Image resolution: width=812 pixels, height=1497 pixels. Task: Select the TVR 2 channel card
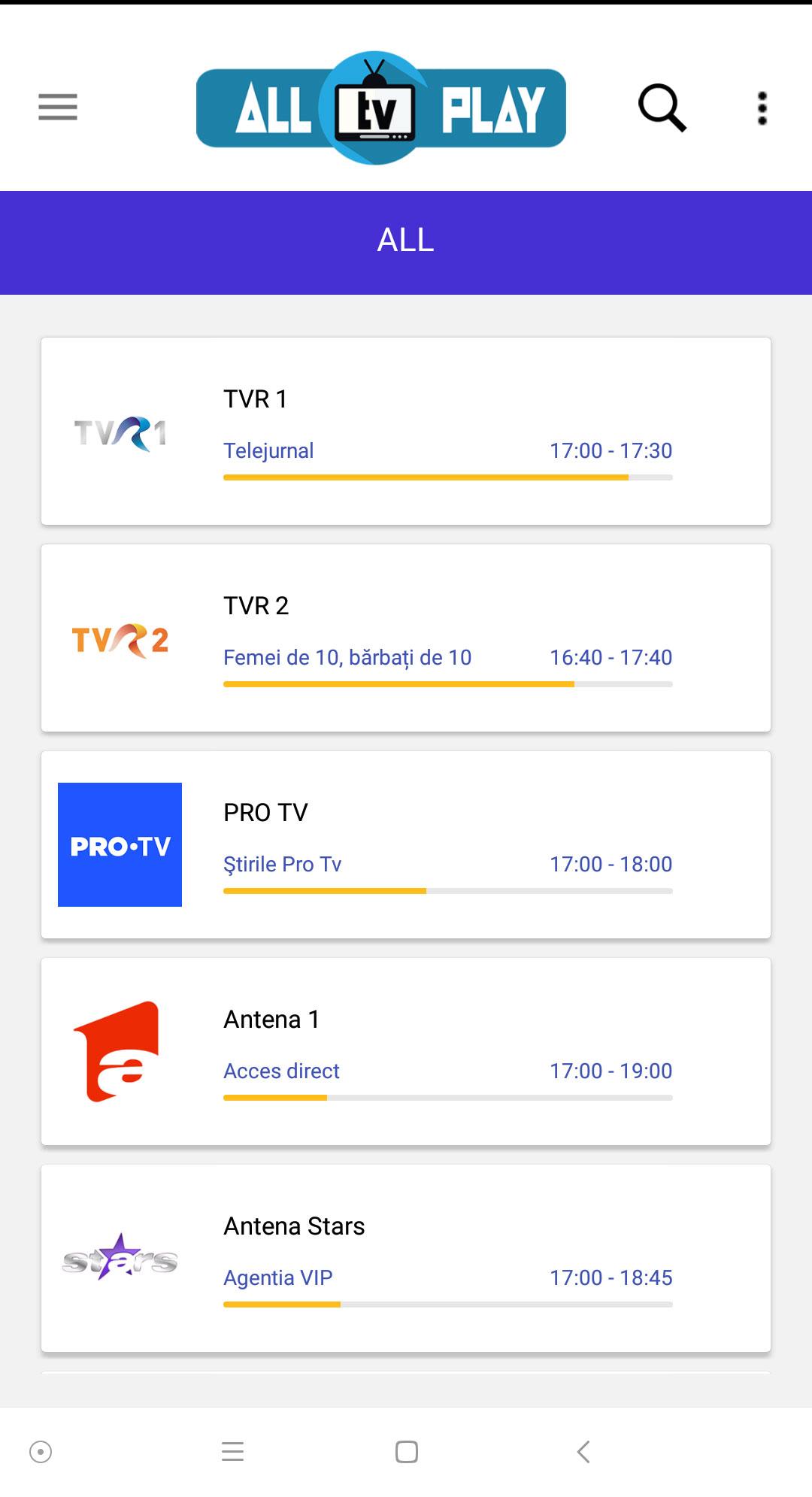[x=406, y=638]
